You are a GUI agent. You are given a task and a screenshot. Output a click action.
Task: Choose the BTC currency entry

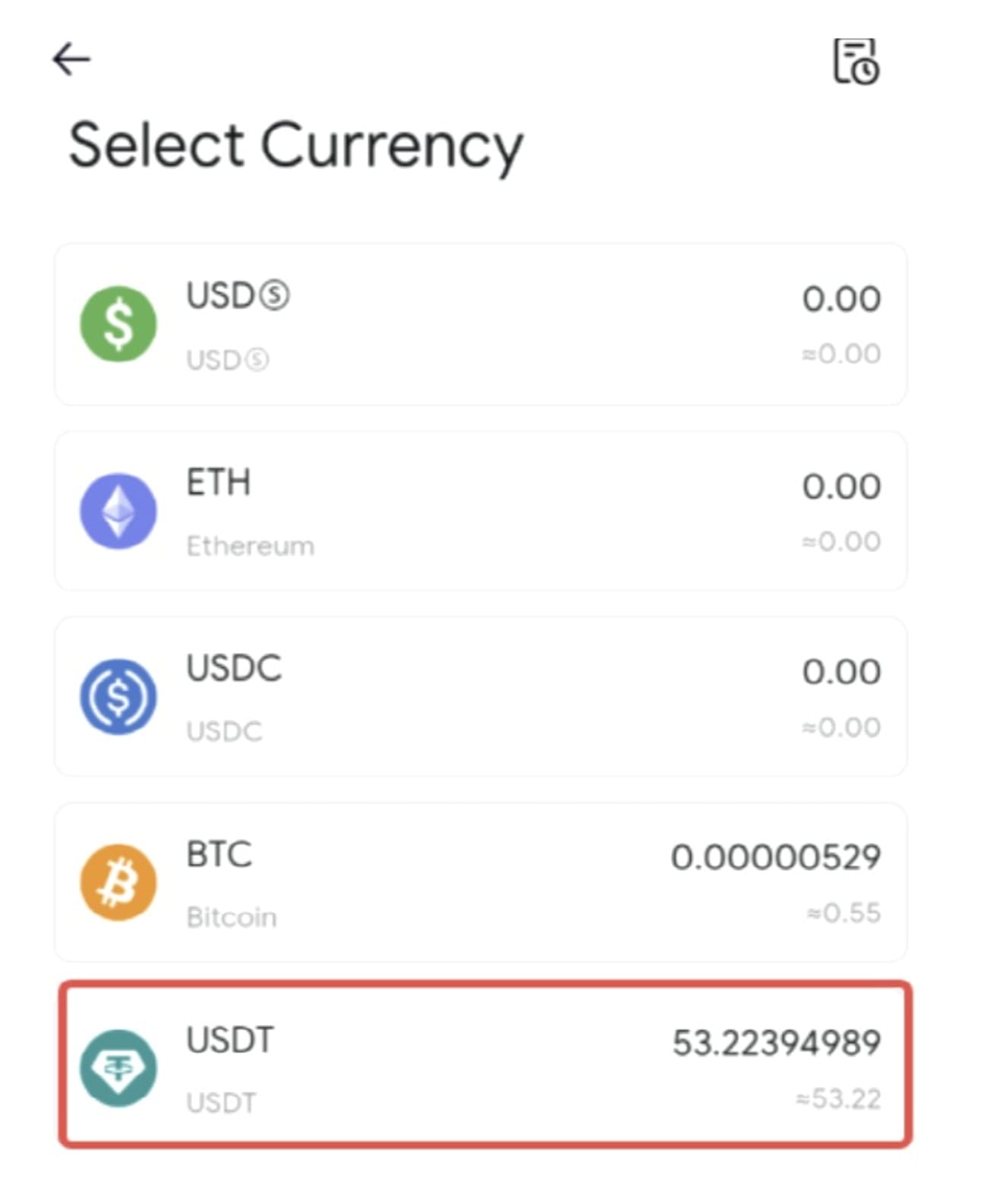(481, 883)
